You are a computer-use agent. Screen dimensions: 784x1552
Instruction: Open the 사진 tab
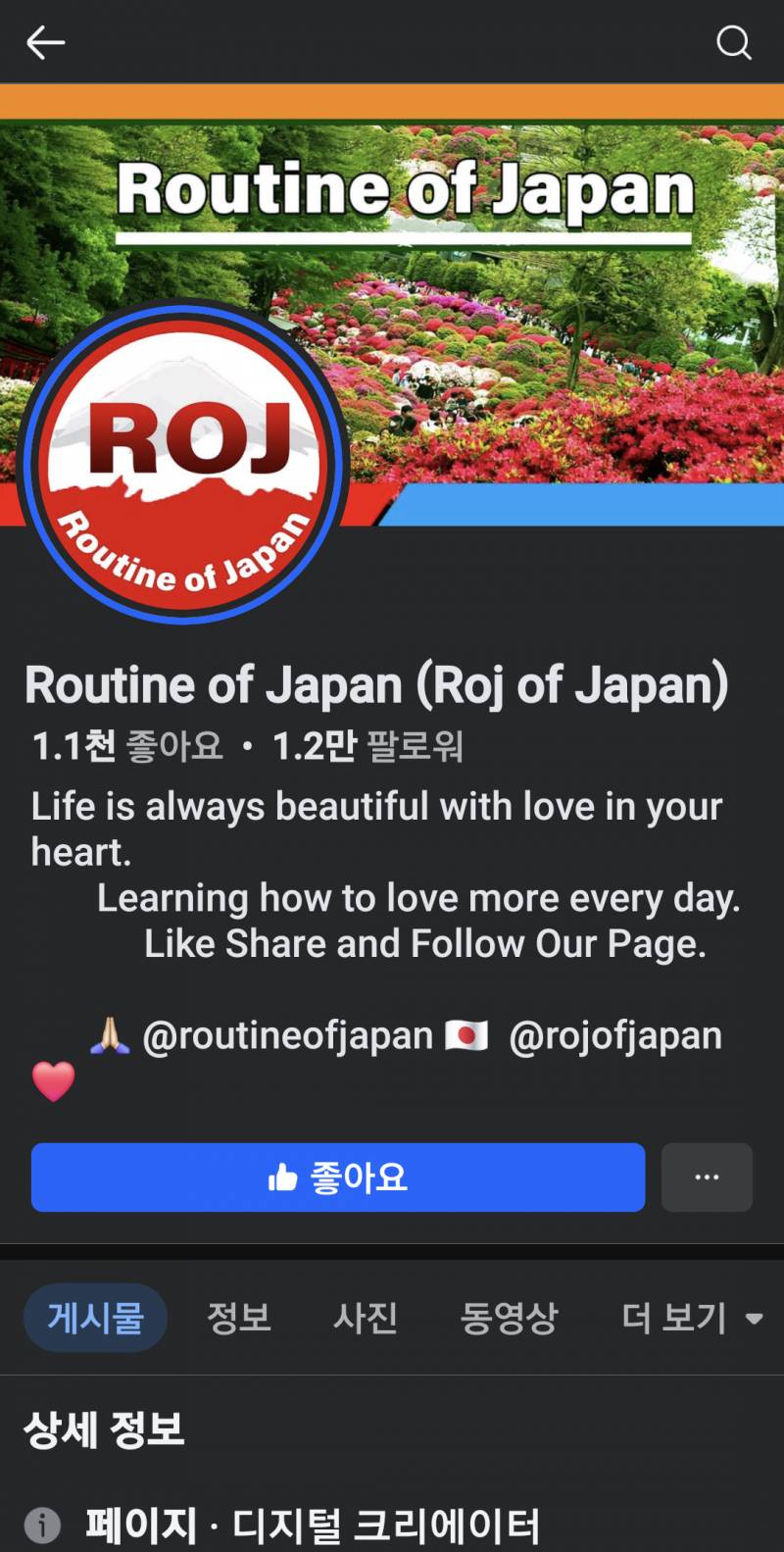click(365, 1318)
